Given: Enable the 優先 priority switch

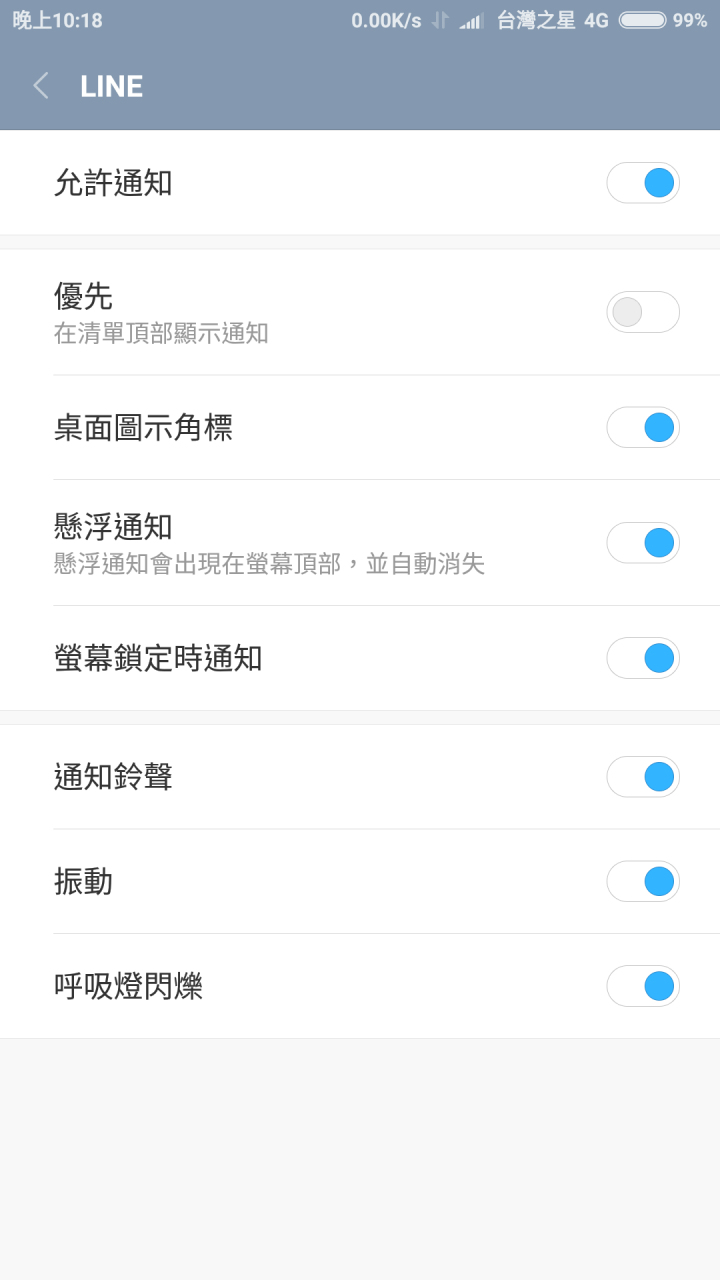Looking at the screenshot, I should [x=643, y=312].
